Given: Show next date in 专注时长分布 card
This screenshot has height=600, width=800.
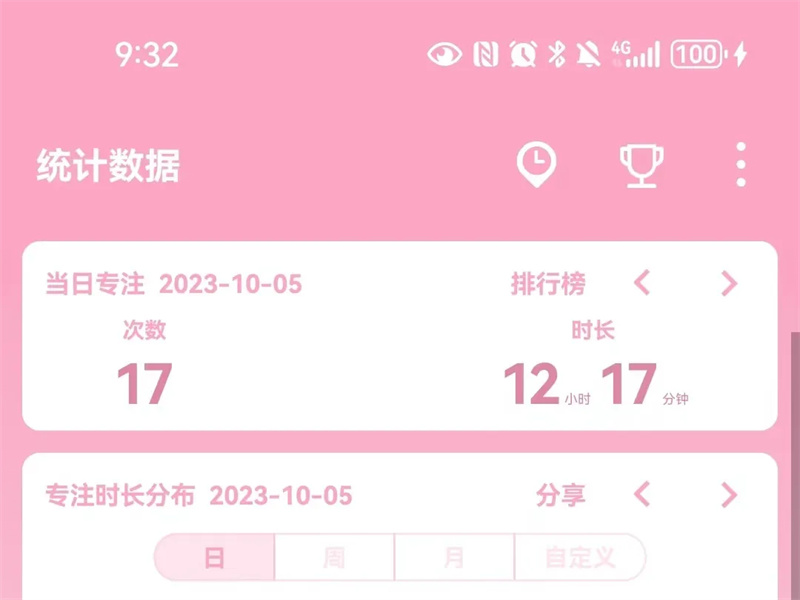Looking at the screenshot, I should click(x=728, y=495).
